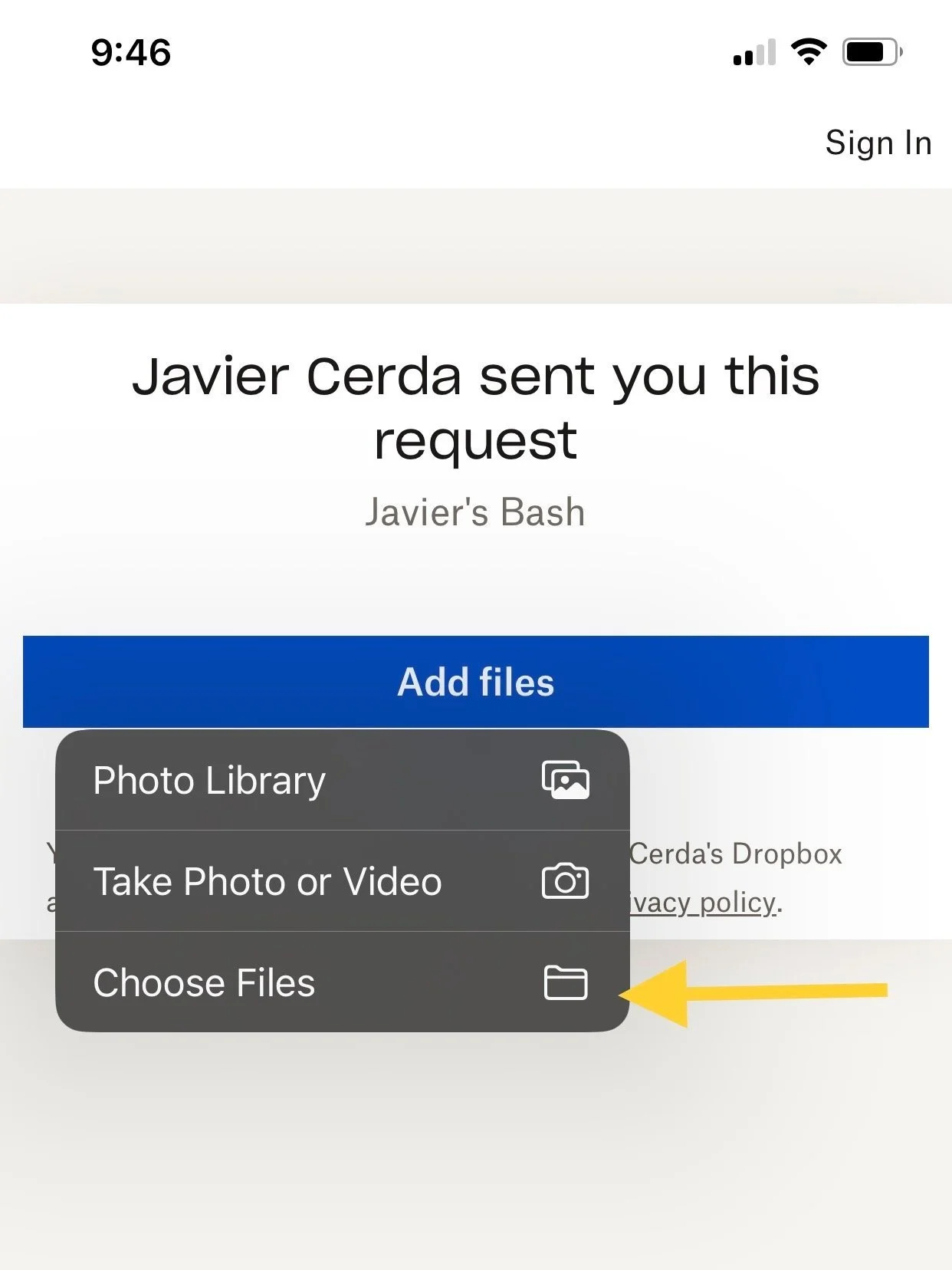Screen dimensions: 952x1270
Task: Select Photo Library from the menu
Action: pos(342,781)
